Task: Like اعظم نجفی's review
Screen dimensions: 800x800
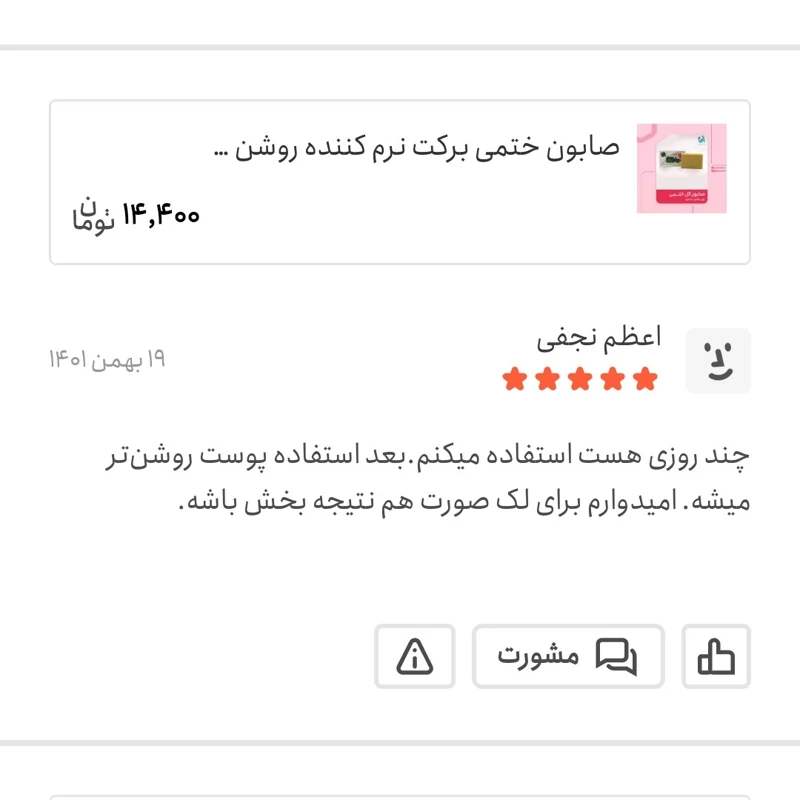Action: point(716,656)
